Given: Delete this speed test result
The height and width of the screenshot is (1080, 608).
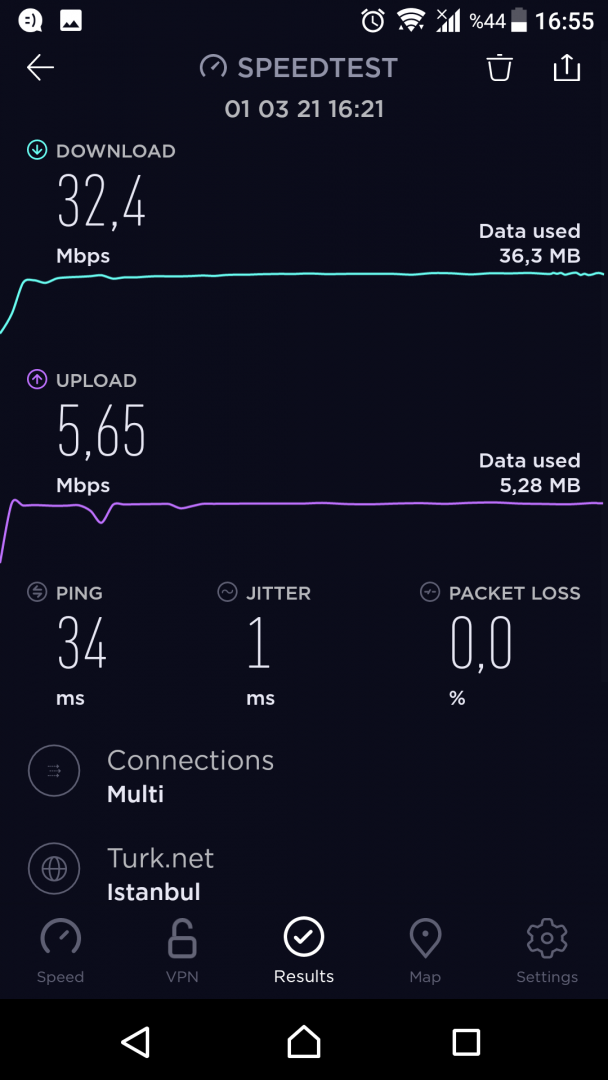Looking at the screenshot, I should pos(499,68).
